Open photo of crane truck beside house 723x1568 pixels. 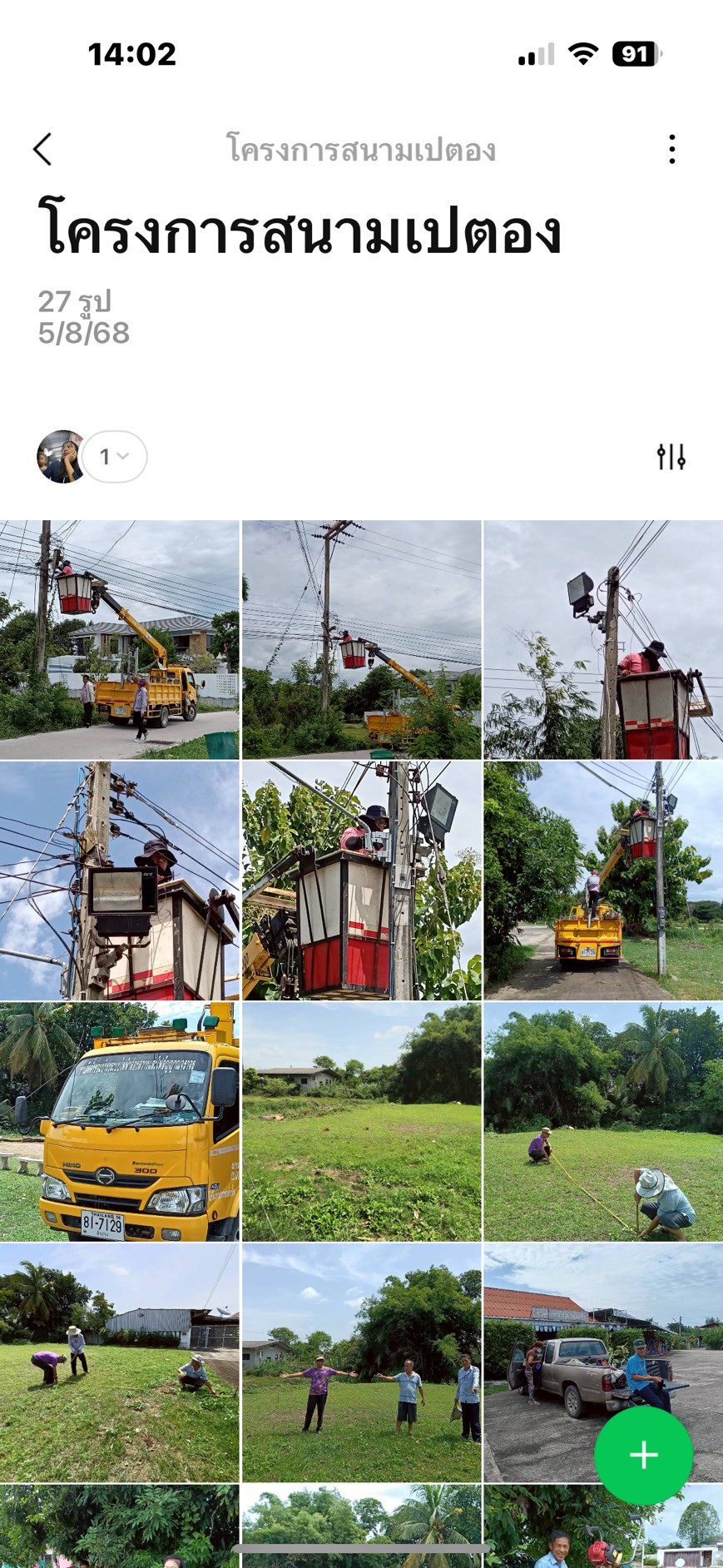click(x=119, y=639)
